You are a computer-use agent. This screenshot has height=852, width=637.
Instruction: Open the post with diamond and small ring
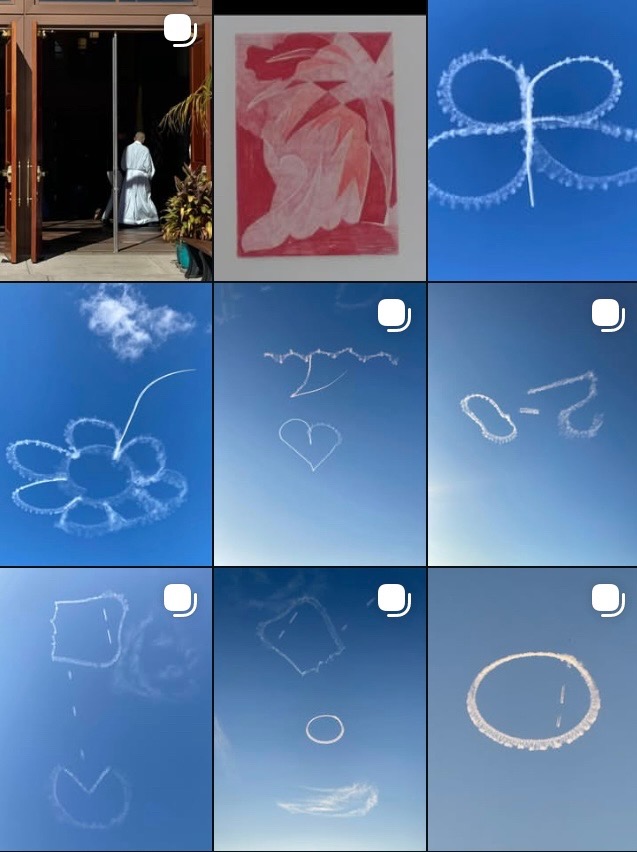(320, 710)
